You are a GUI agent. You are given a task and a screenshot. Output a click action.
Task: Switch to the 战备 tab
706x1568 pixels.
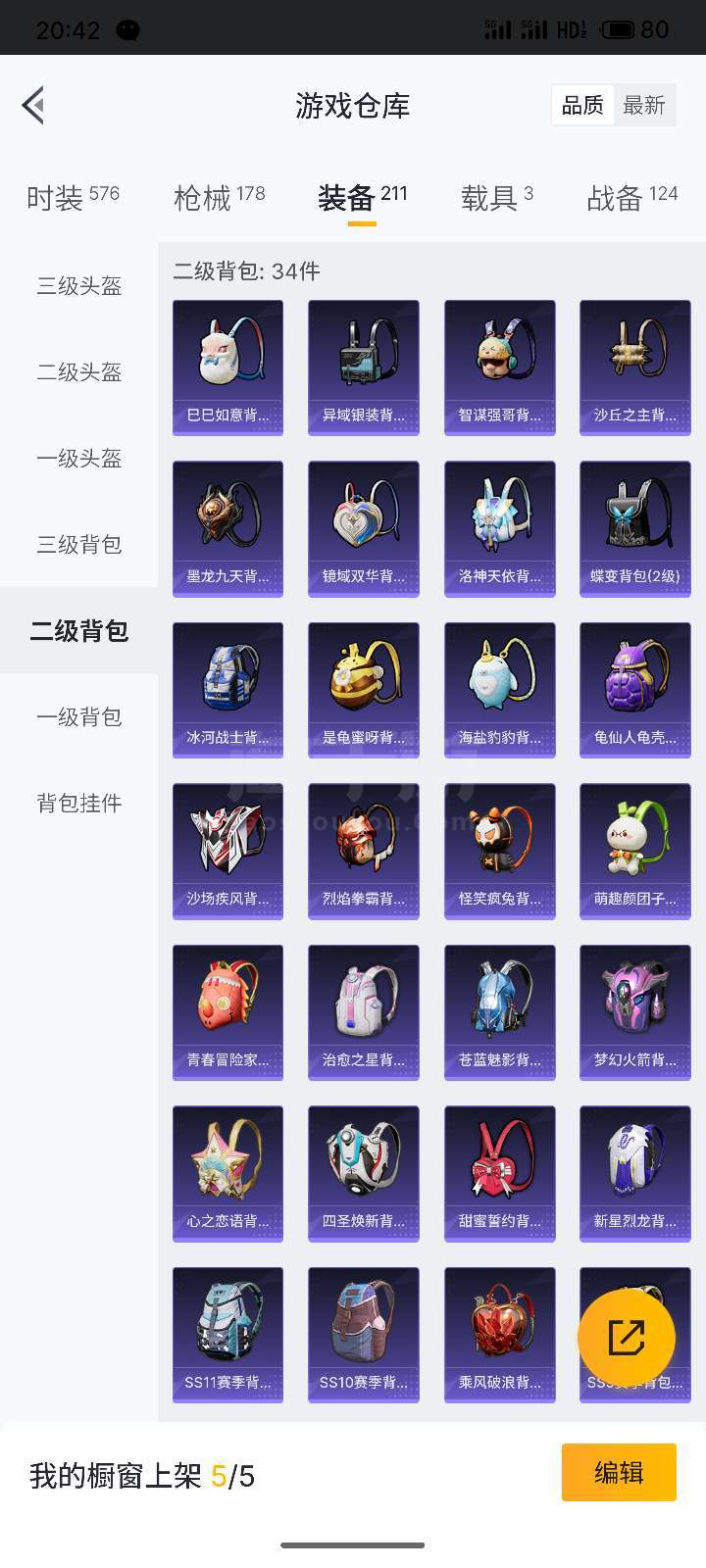(632, 197)
